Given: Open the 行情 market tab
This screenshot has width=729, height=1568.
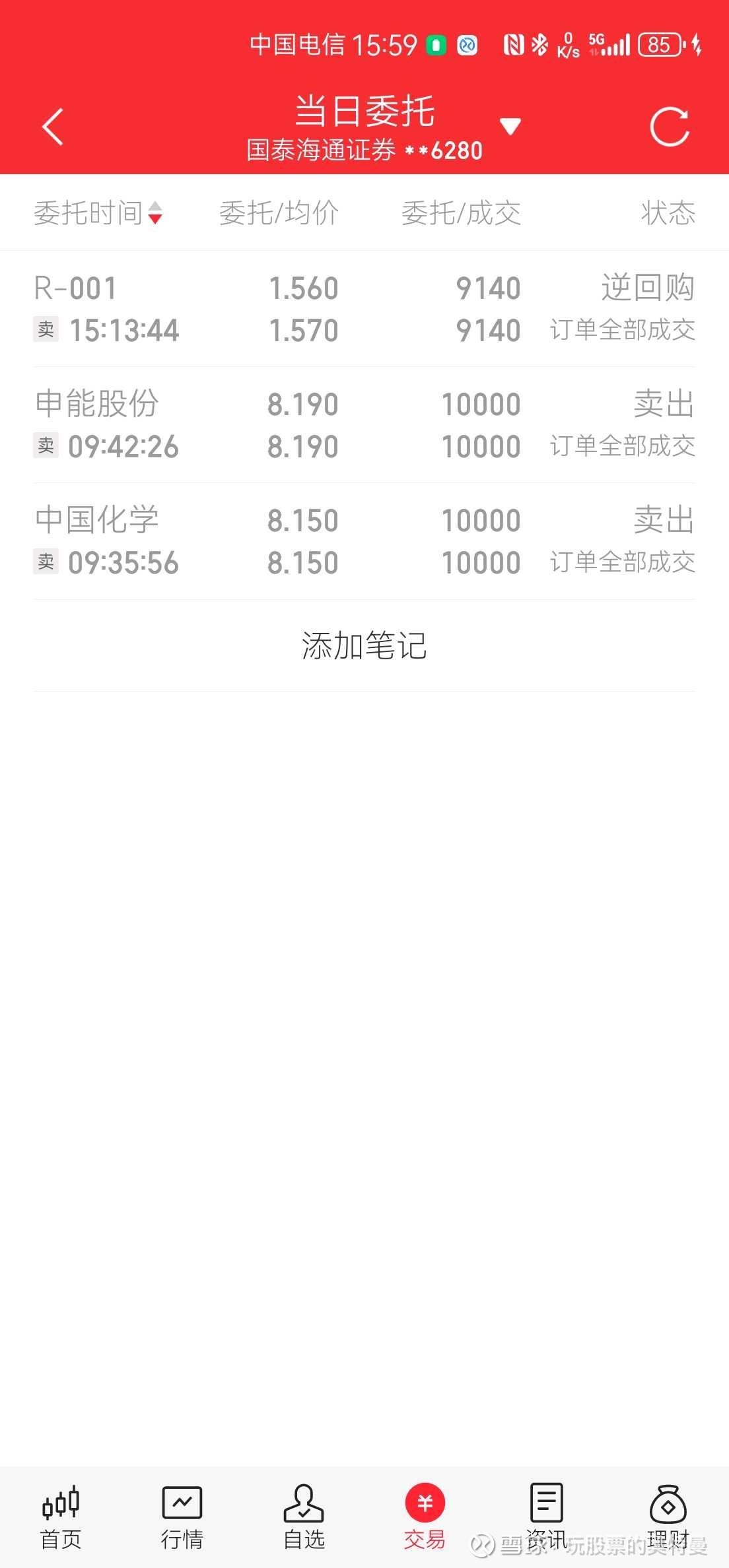Looking at the screenshot, I should (182, 1517).
